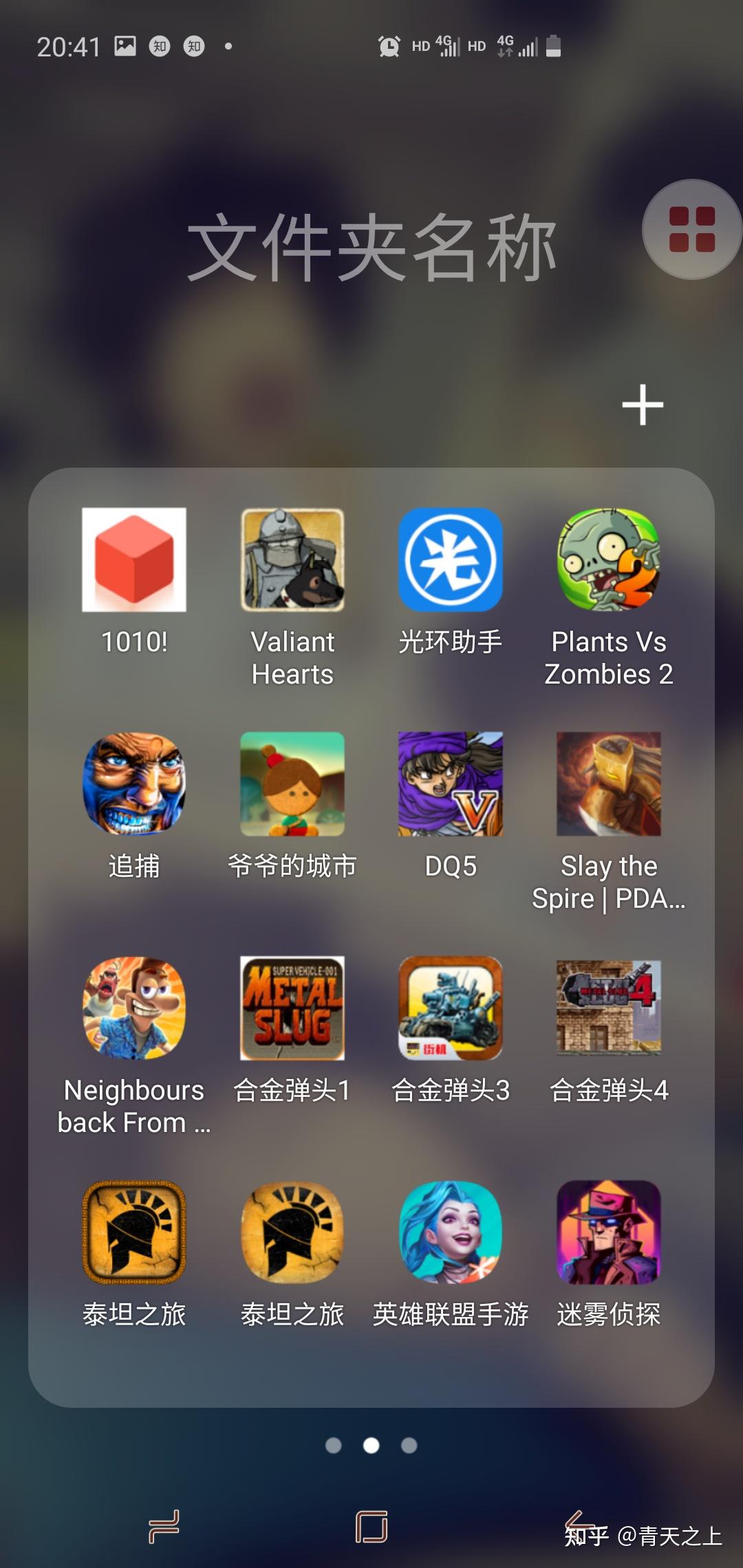
Task: Launch 合金弹头4
Action: coord(609,1008)
